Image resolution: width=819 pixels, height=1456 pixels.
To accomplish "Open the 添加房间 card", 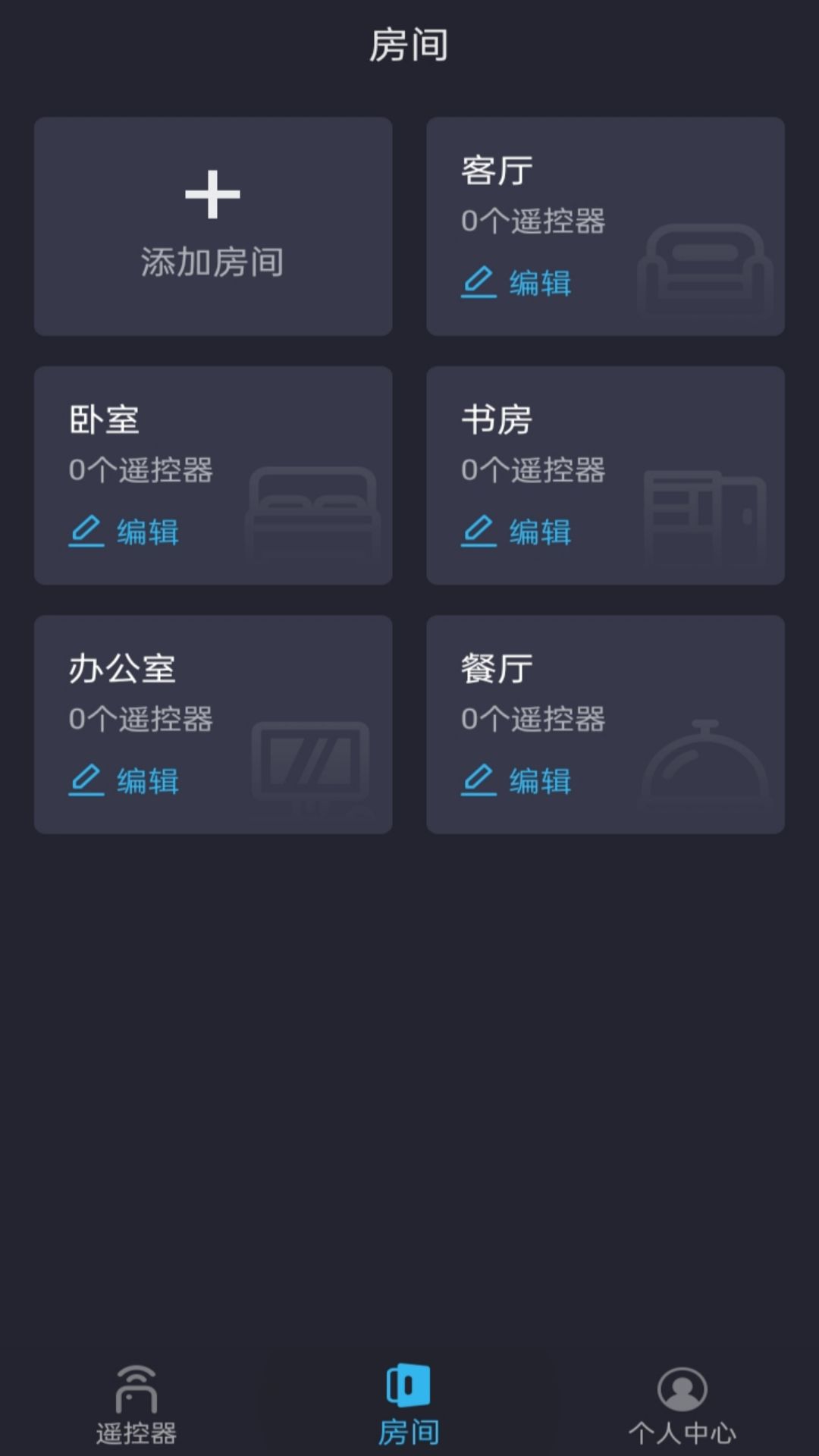I will (213, 225).
